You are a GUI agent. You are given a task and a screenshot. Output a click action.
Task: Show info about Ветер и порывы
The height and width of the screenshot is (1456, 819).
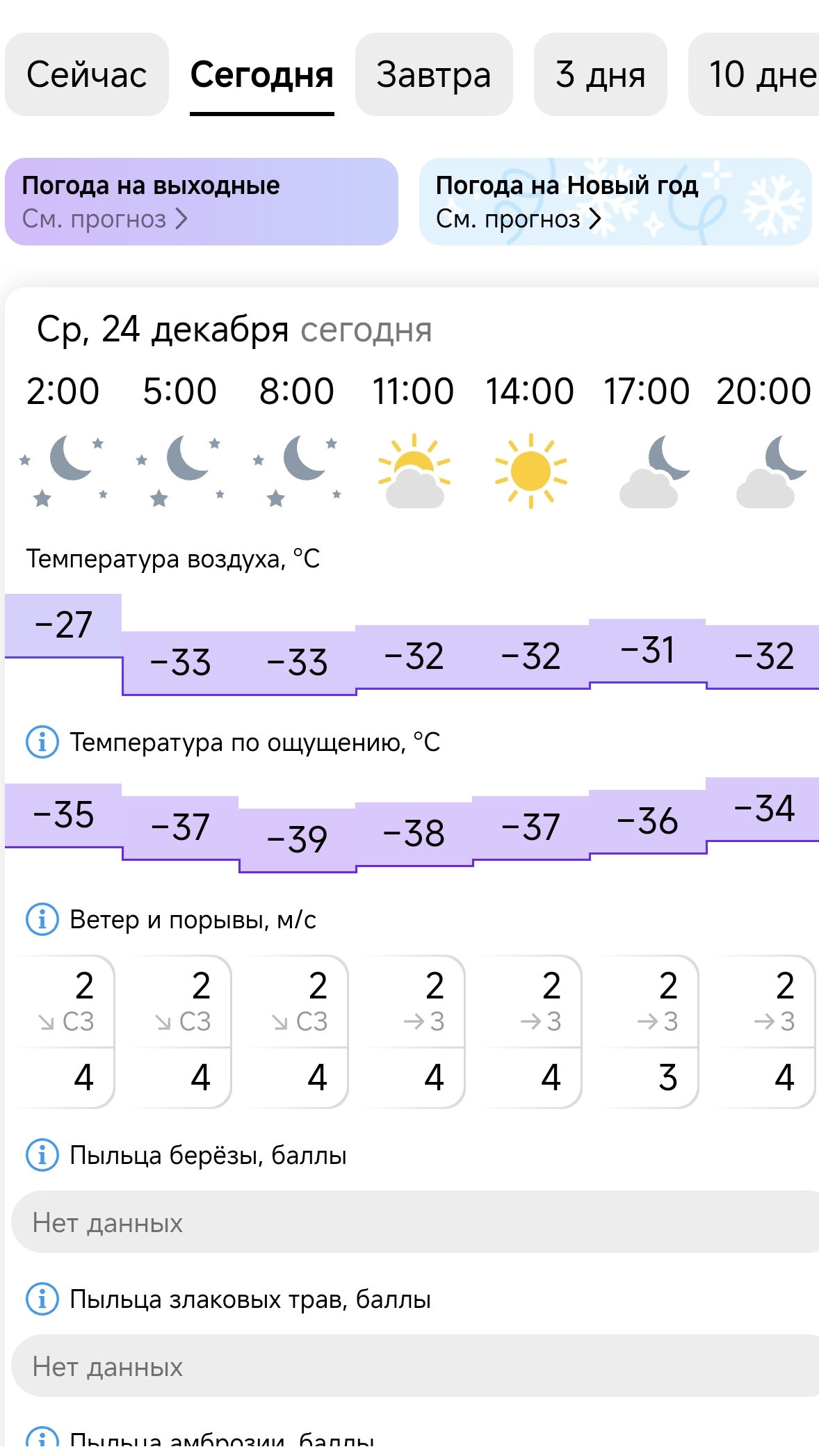[x=42, y=919]
